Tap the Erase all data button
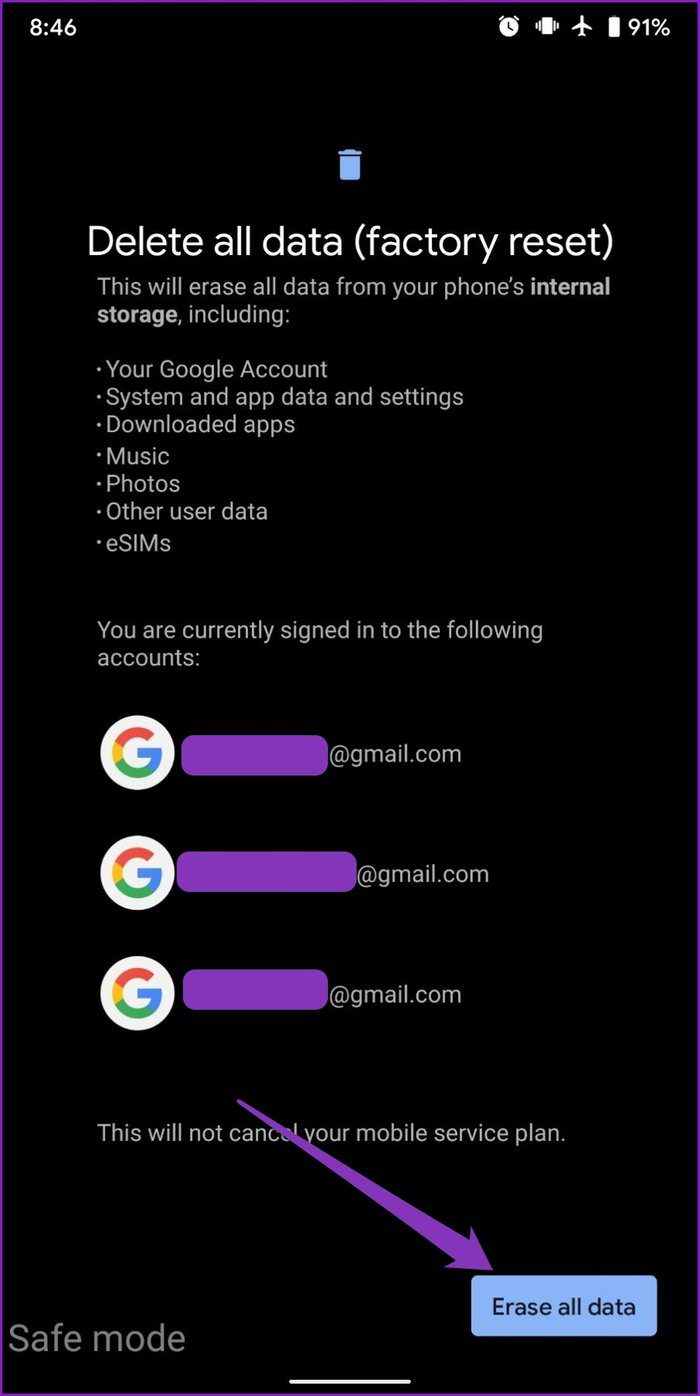This screenshot has width=700, height=1396. 564,1306
